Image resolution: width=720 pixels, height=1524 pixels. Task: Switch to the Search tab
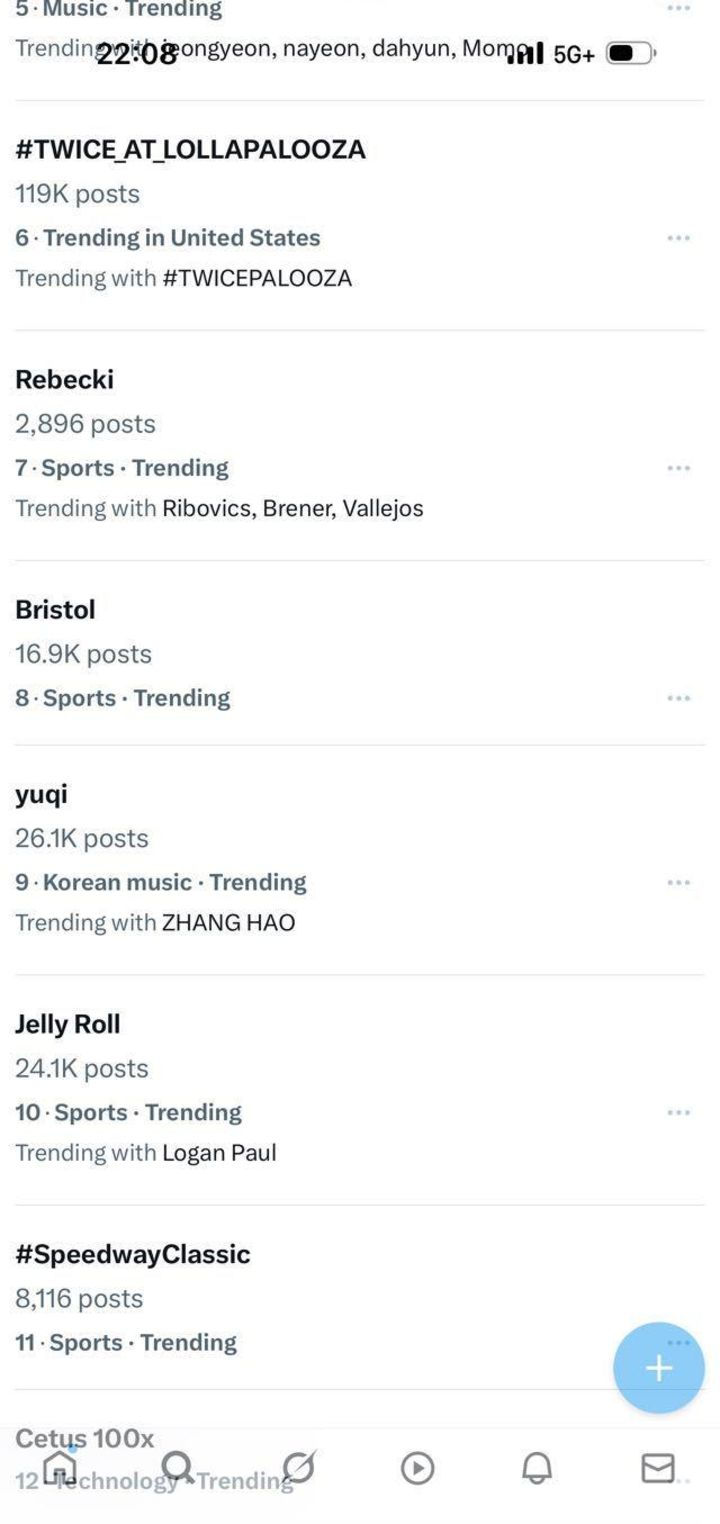pyautogui.click(x=178, y=1467)
